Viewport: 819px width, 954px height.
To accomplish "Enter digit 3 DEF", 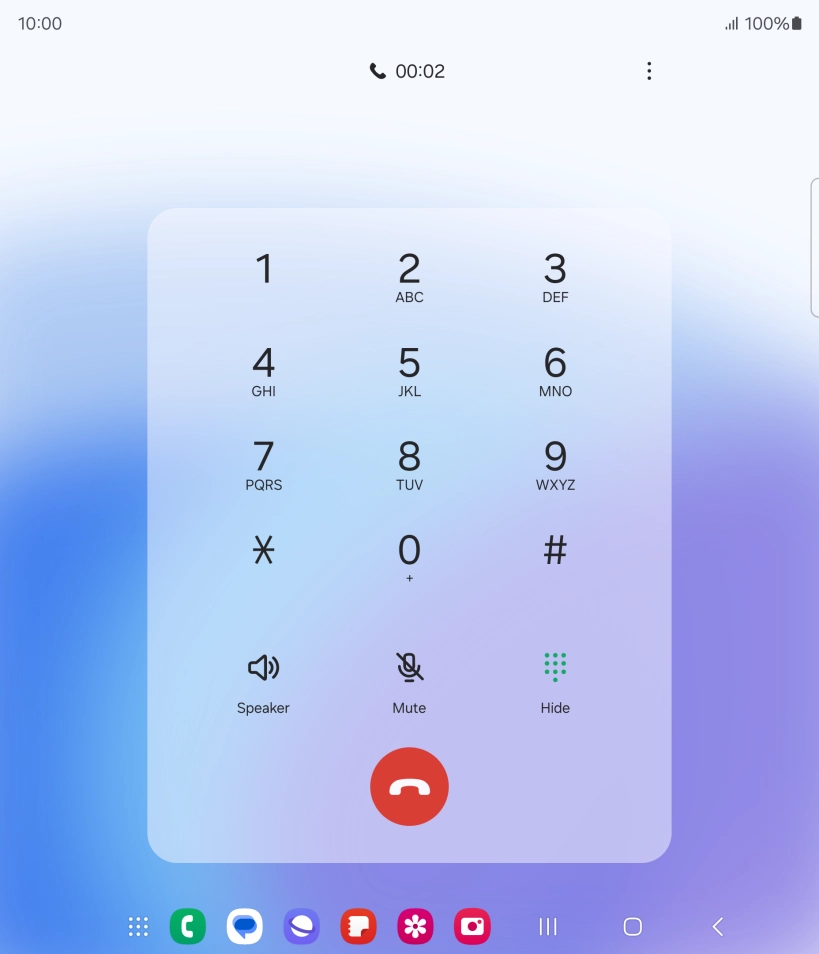I will coord(555,277).
